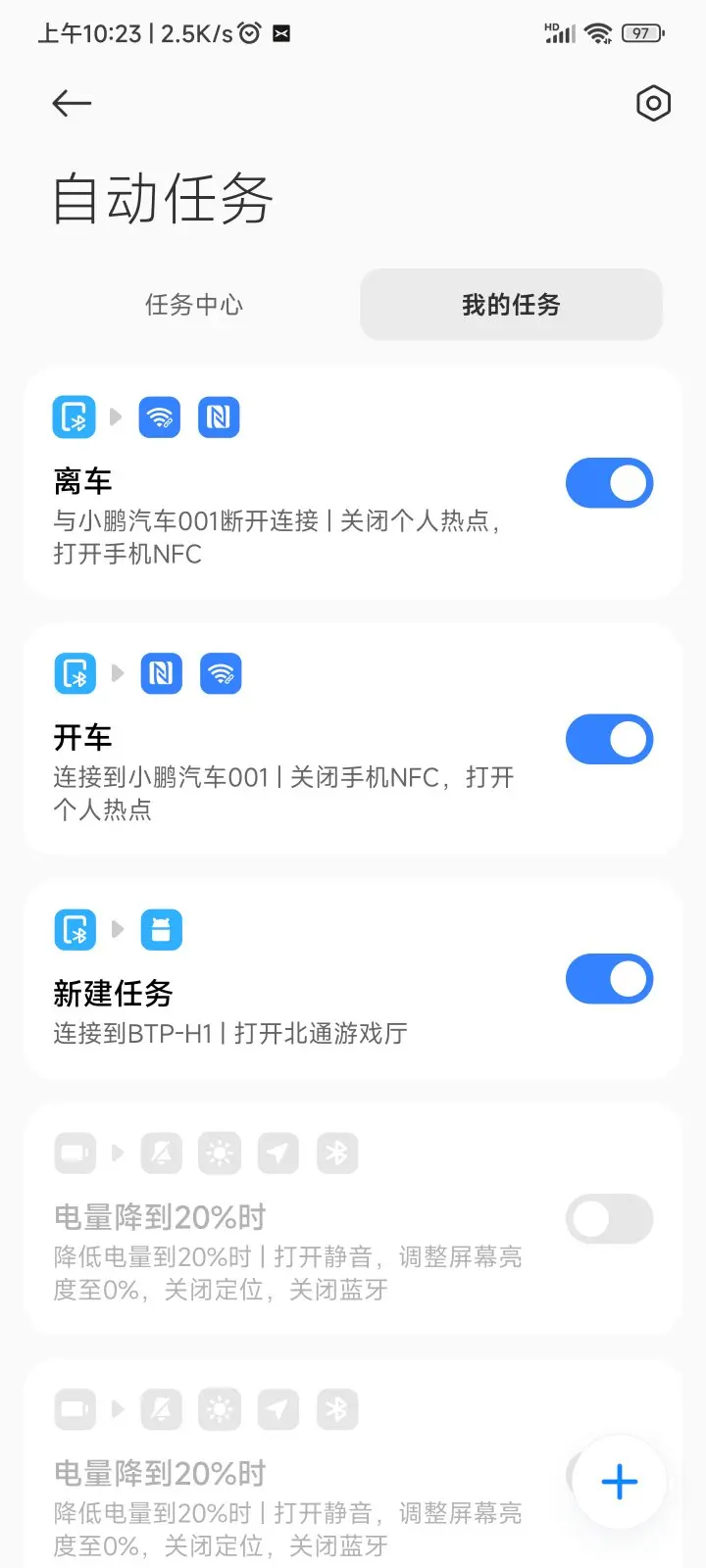Open the settings hexagon icon
Screen dimensions: 706x1568
[653, 103]
